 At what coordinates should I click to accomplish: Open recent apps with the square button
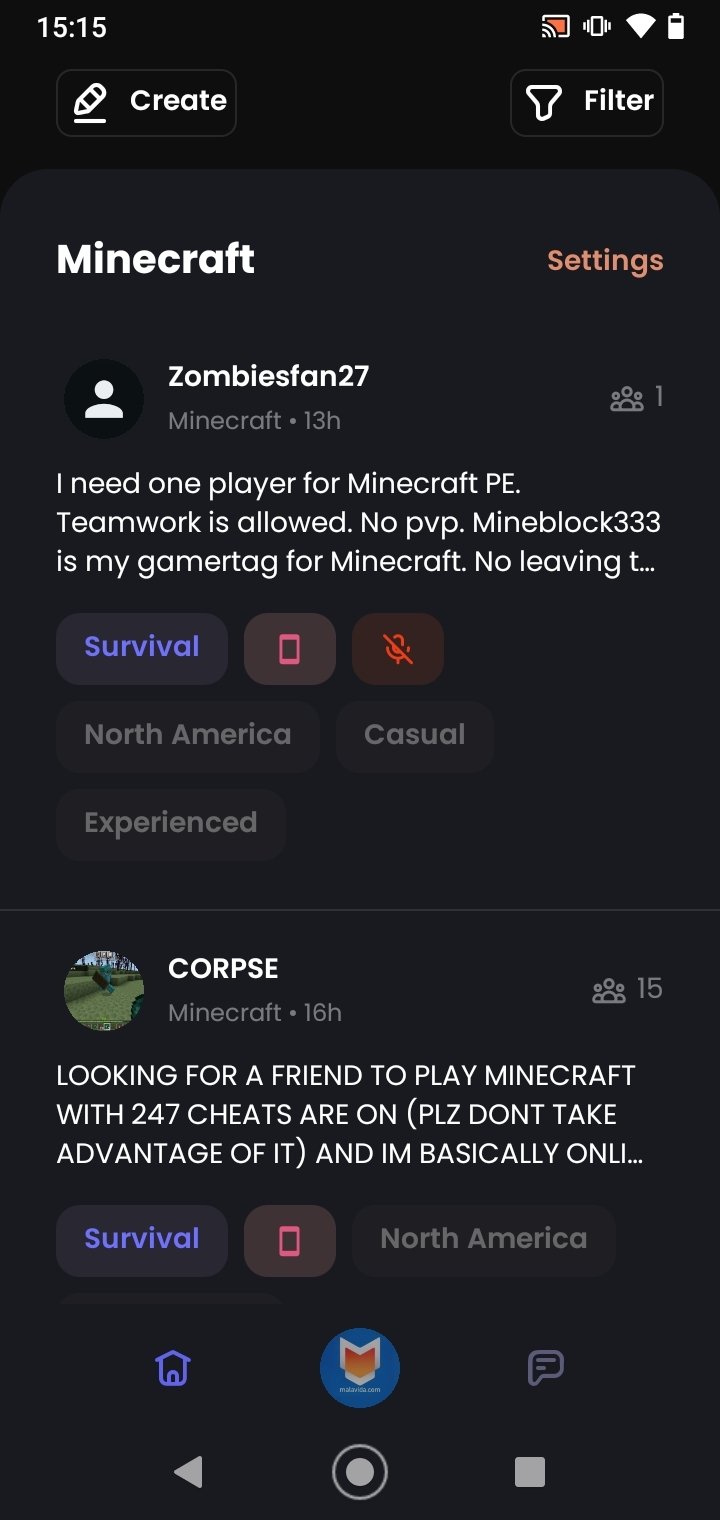click(x=530, y=1471)
